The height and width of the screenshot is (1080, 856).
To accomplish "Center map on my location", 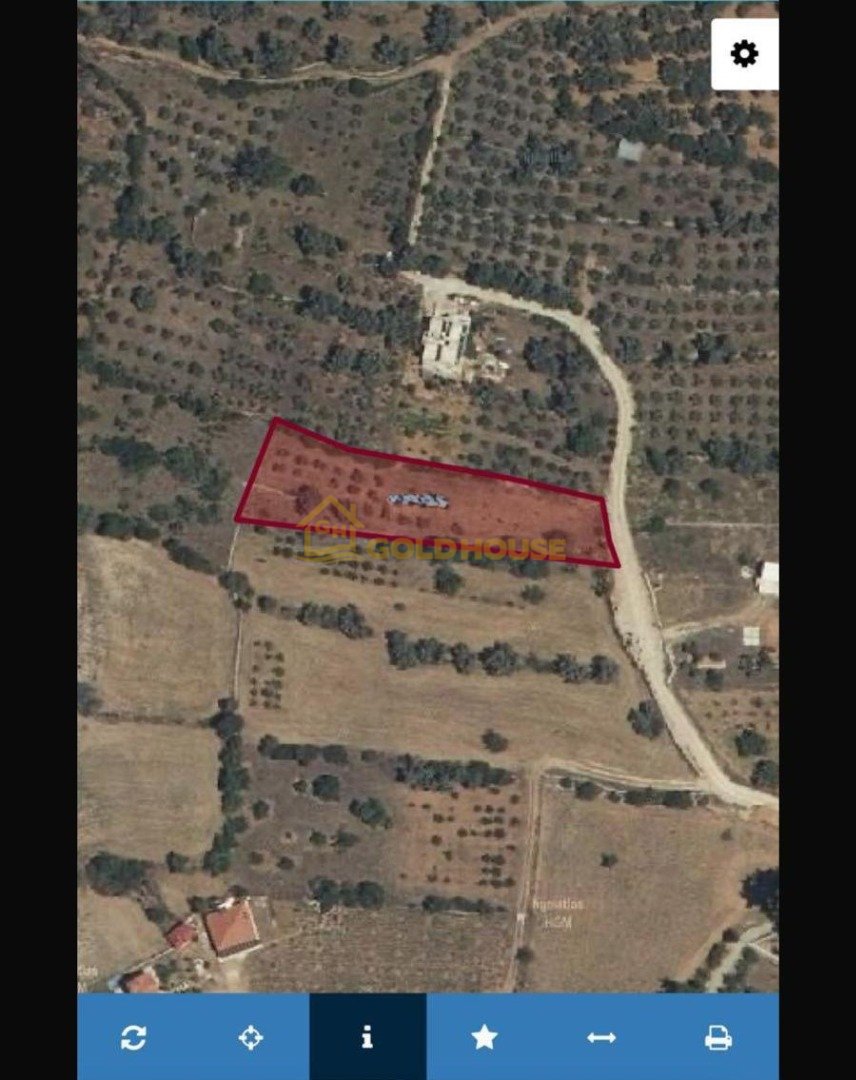I will 250,1038.
